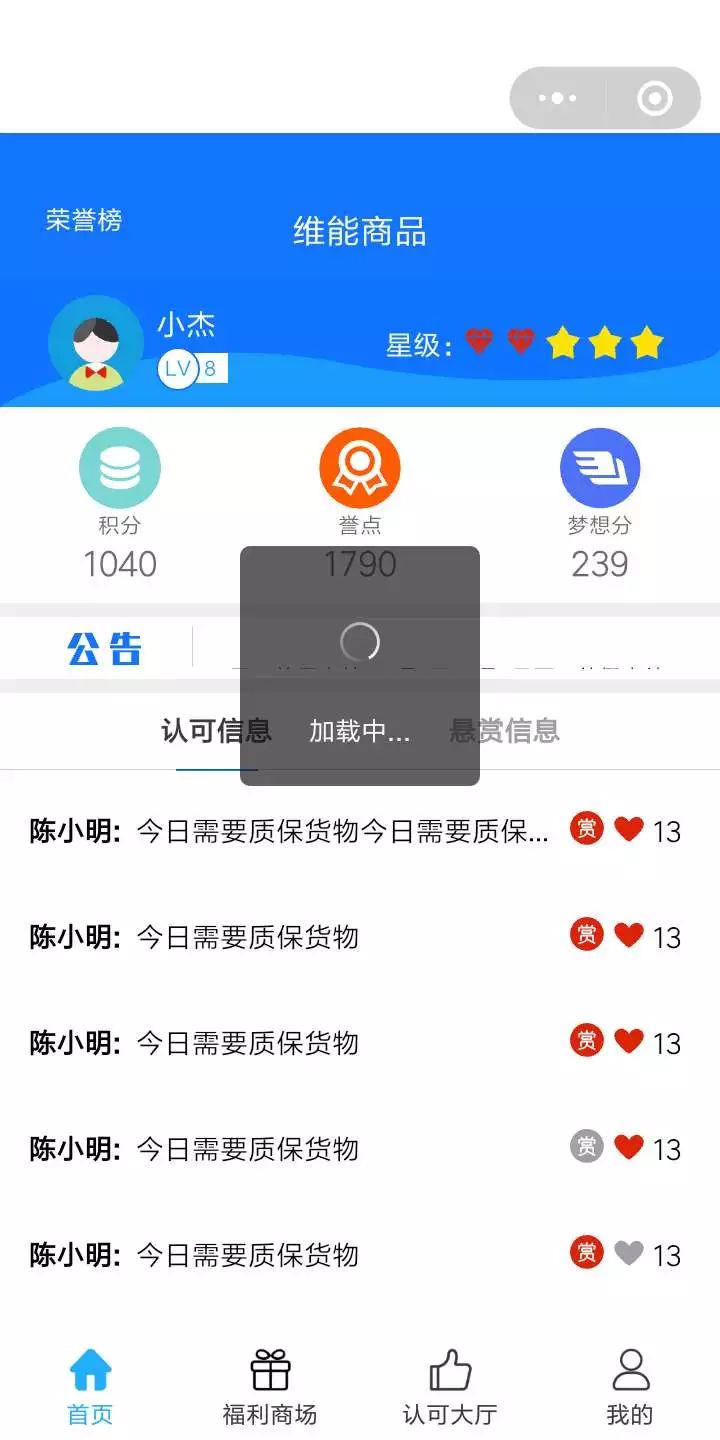Tap the gray 赏 reward badge
The height and width of the screenshot is (1440, 720).
[x=587, y=1146]
